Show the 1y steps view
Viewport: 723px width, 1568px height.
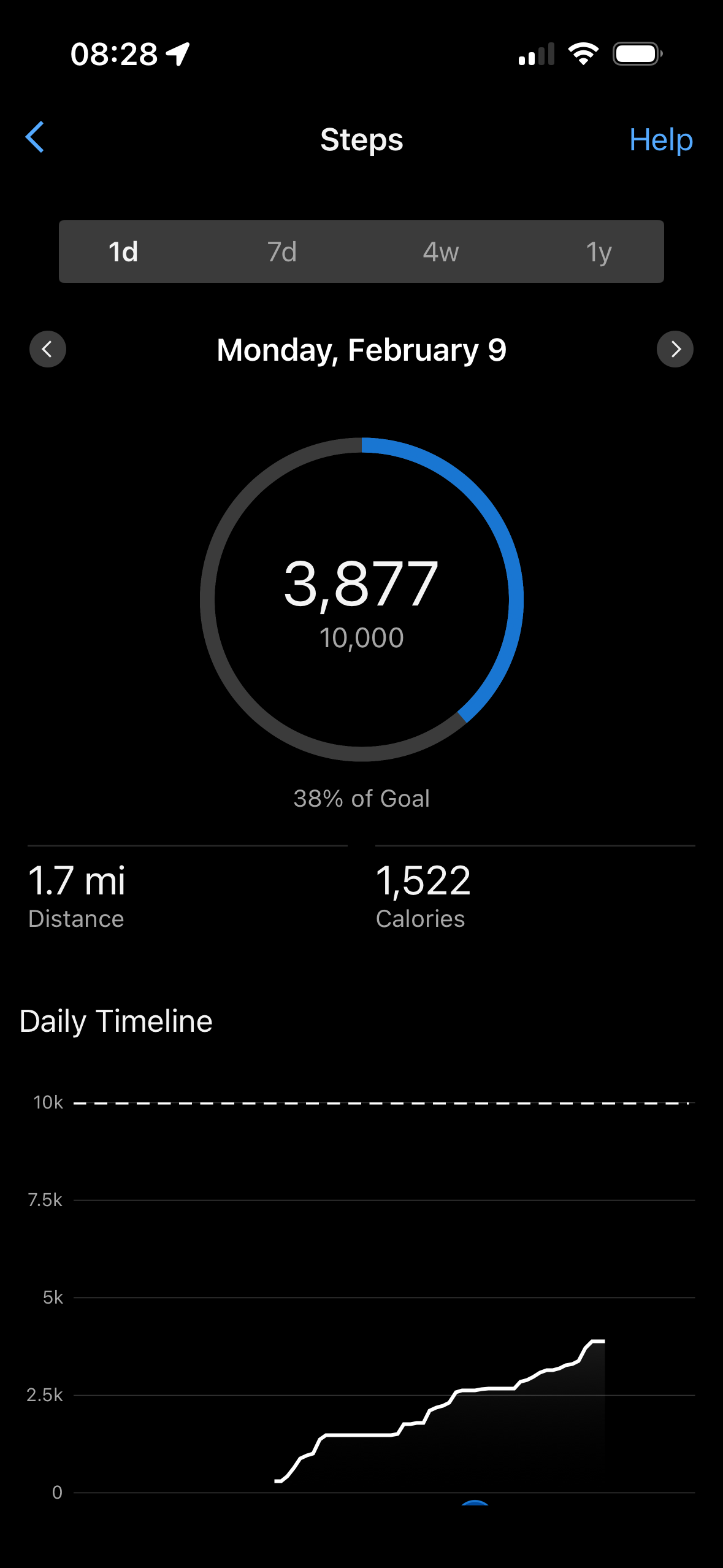coord(599,252)
